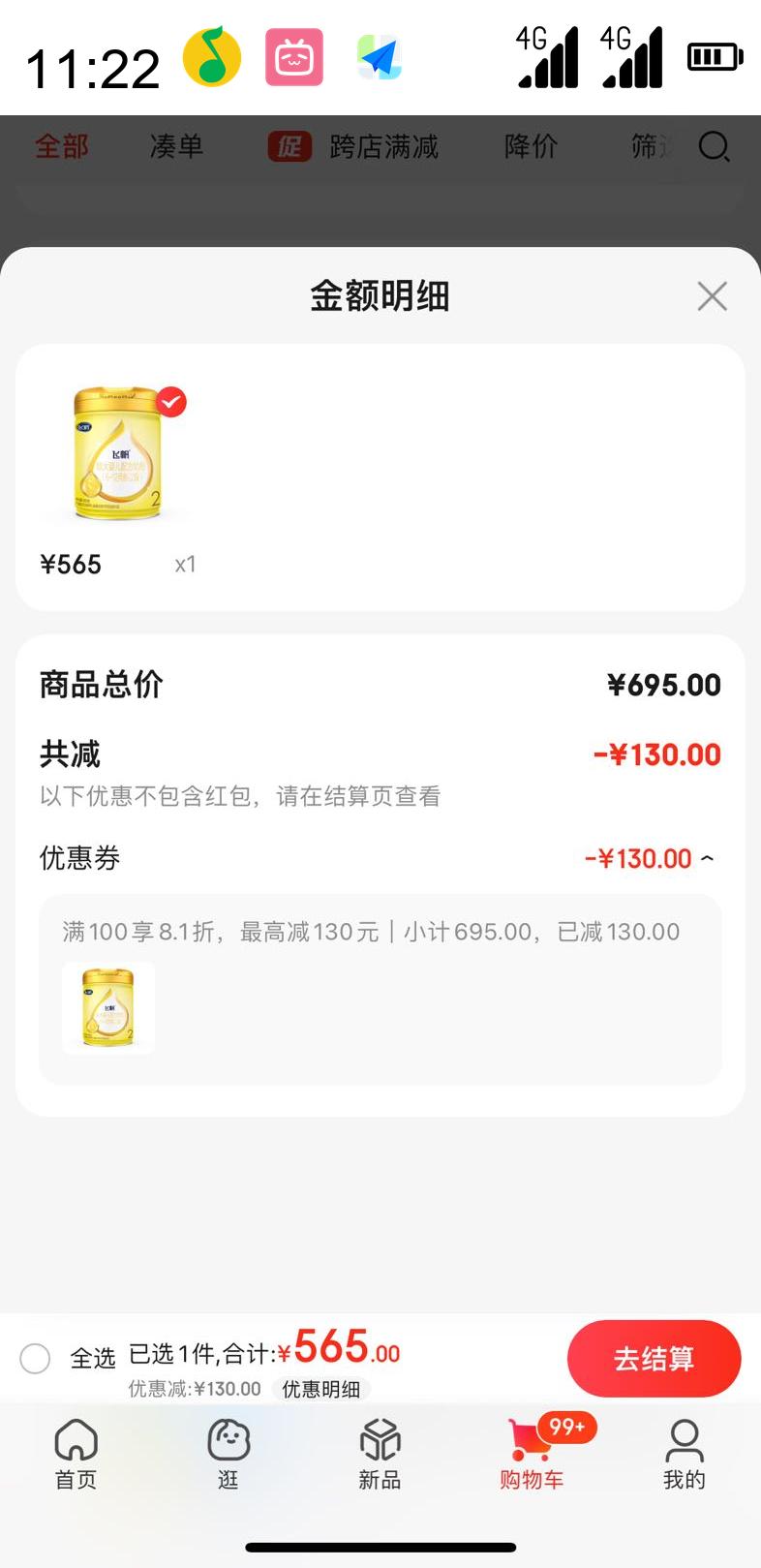Tap 去结算 to check out
This screenshot has height=1568, width=761.
click(x=654, y=1358)
